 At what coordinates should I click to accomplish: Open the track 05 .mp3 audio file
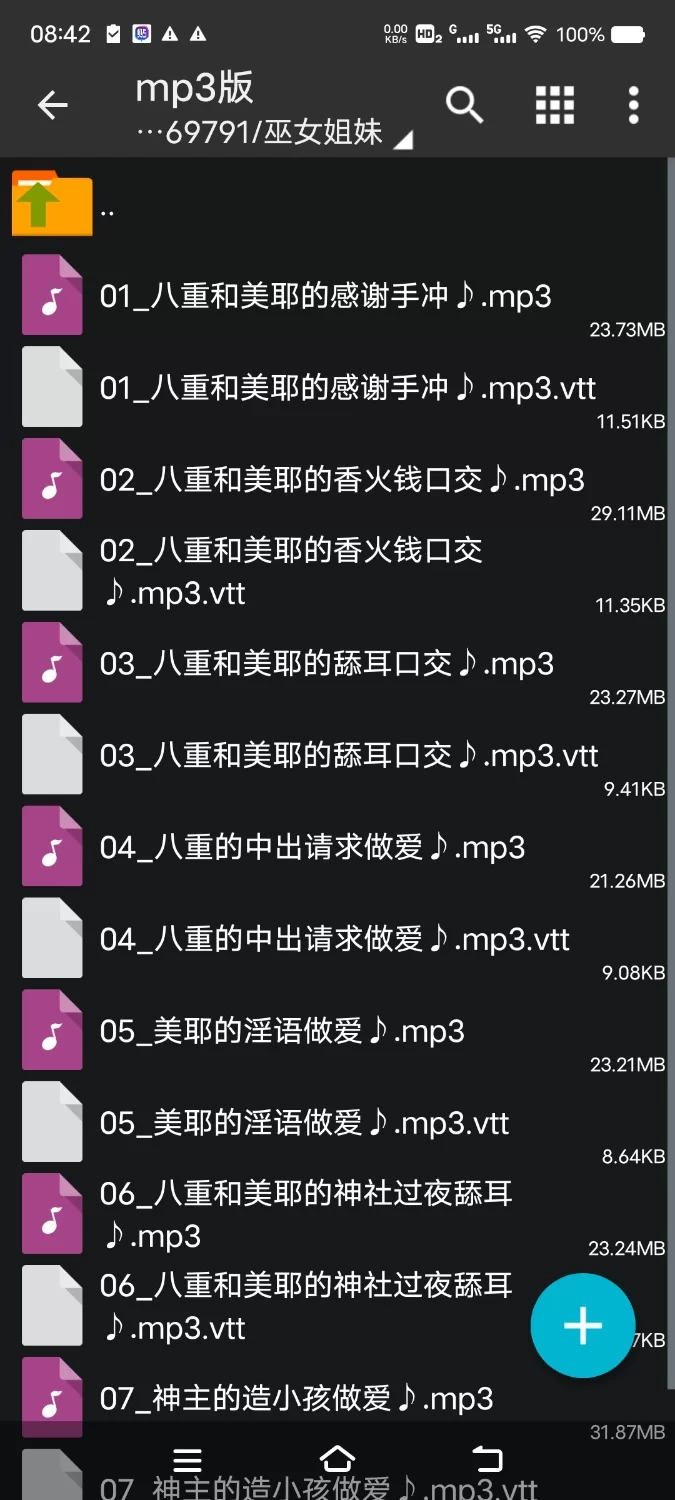pos(282,1032)
